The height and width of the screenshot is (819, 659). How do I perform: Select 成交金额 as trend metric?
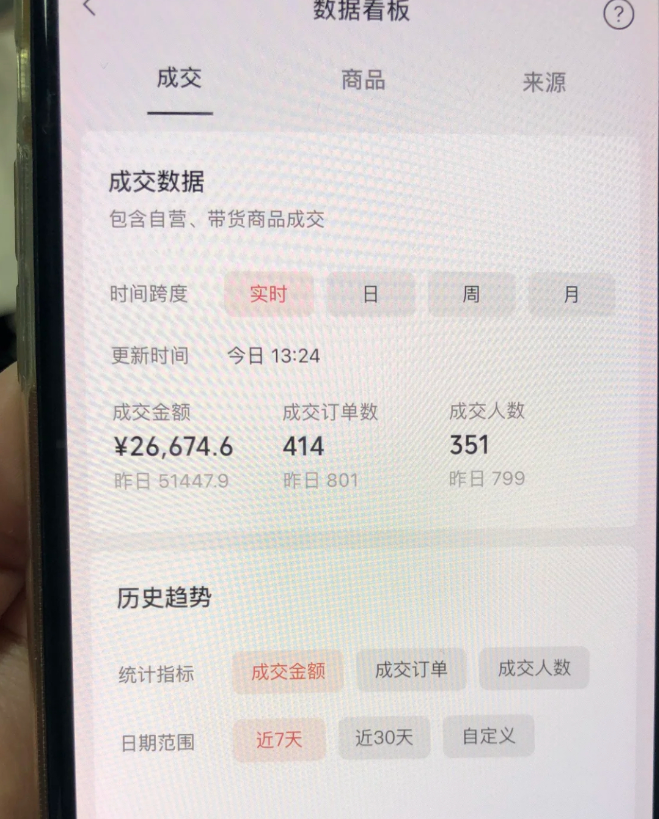(288, 671)
